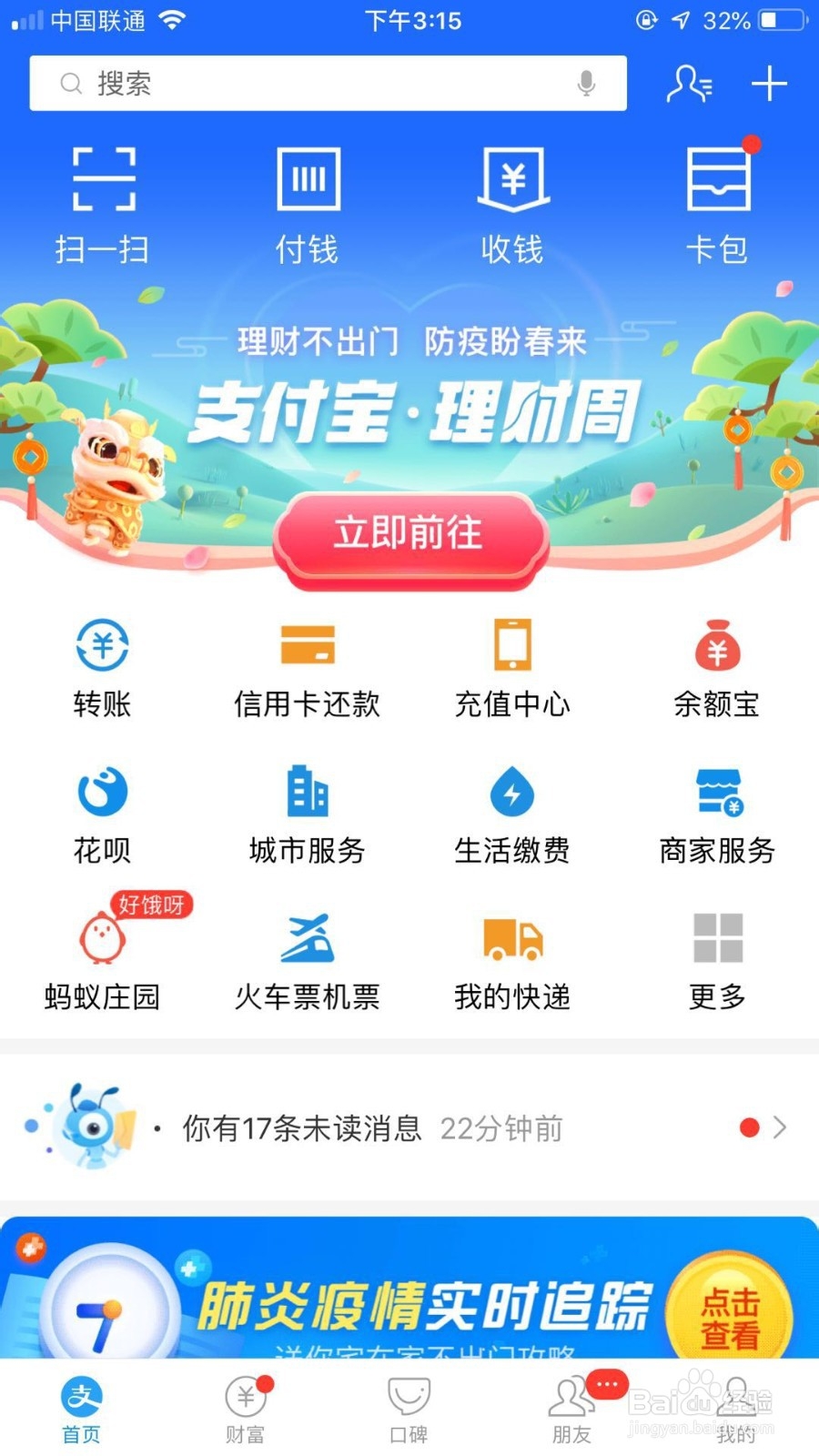The height and width of the screenshot is (1456, 819).
Task: Open the 扫一扫 scan tool
Action: (103, 200)
